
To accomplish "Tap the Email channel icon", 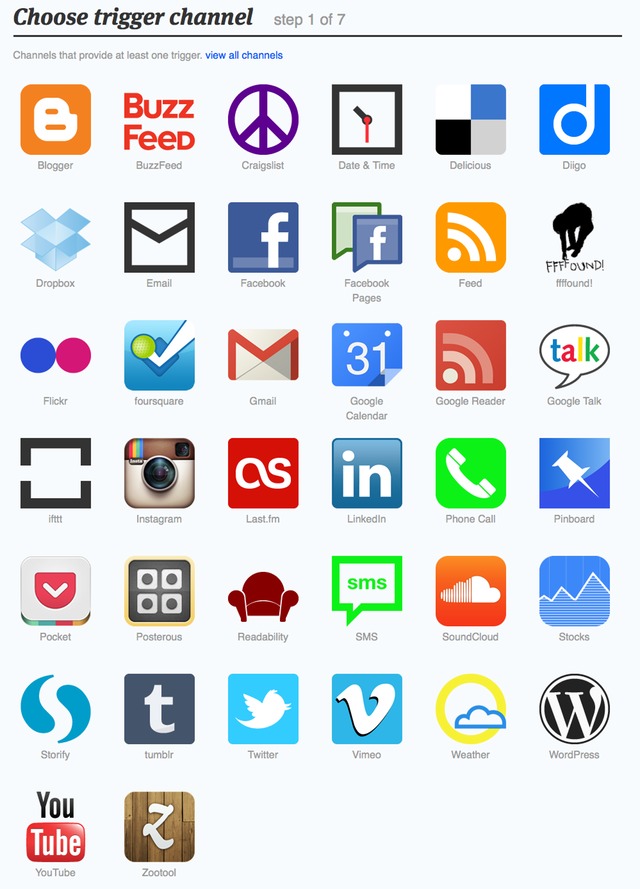I will click(x=159, y=238).
